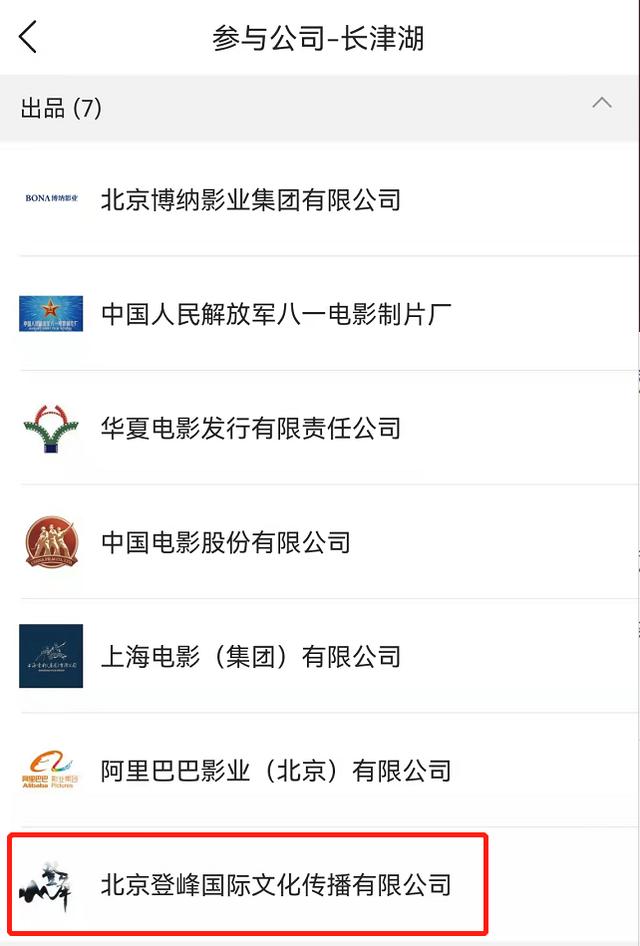The width and height of the screenshot is (640, 946).
Task: View 中国人民解放军八一电影制片厂 details
Action: point(276,314)
